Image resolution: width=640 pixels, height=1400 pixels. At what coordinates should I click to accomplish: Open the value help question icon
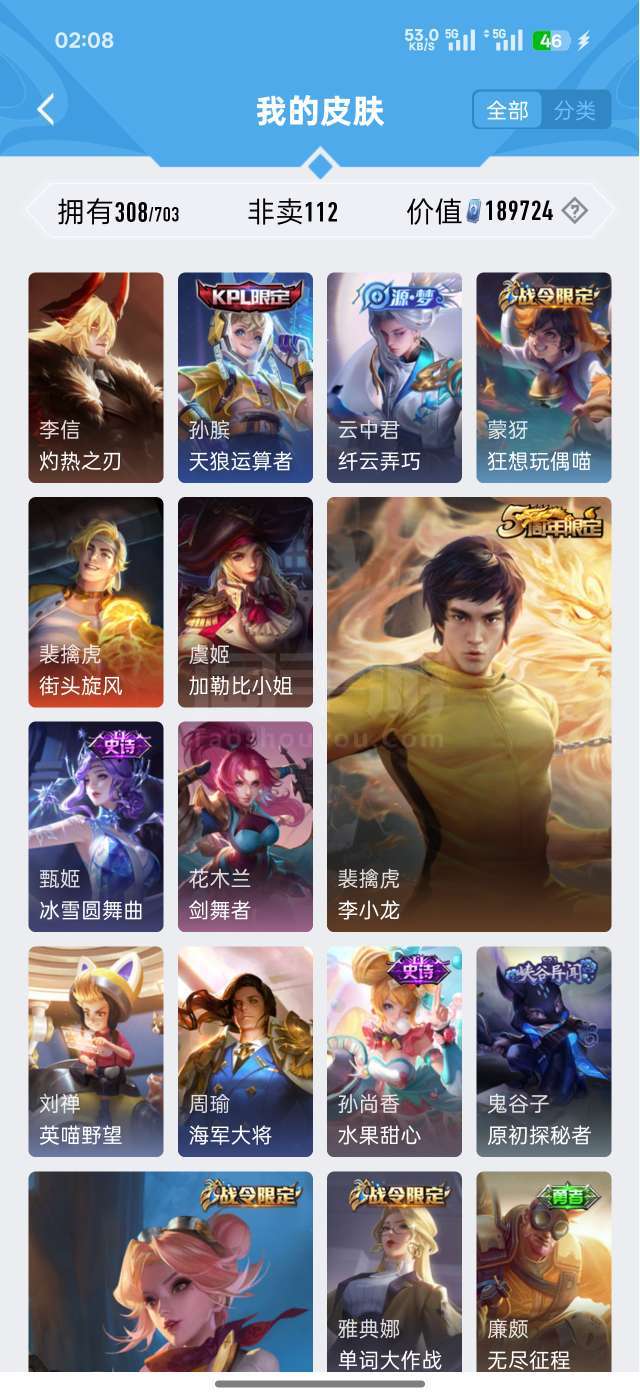coord(574,211)
